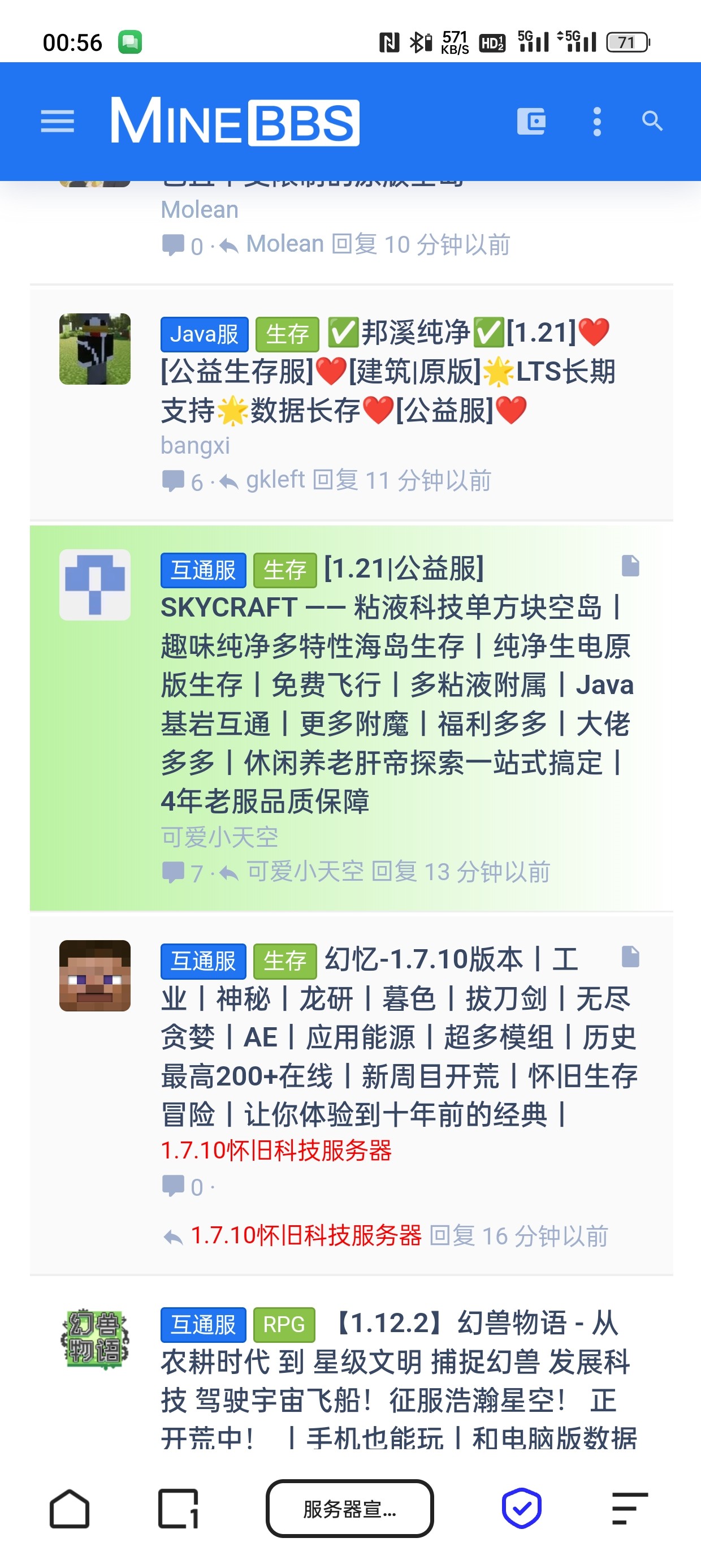Tap the Java服 tag on 邦溪纯净 thread
701x1568 pixels.
205,334
